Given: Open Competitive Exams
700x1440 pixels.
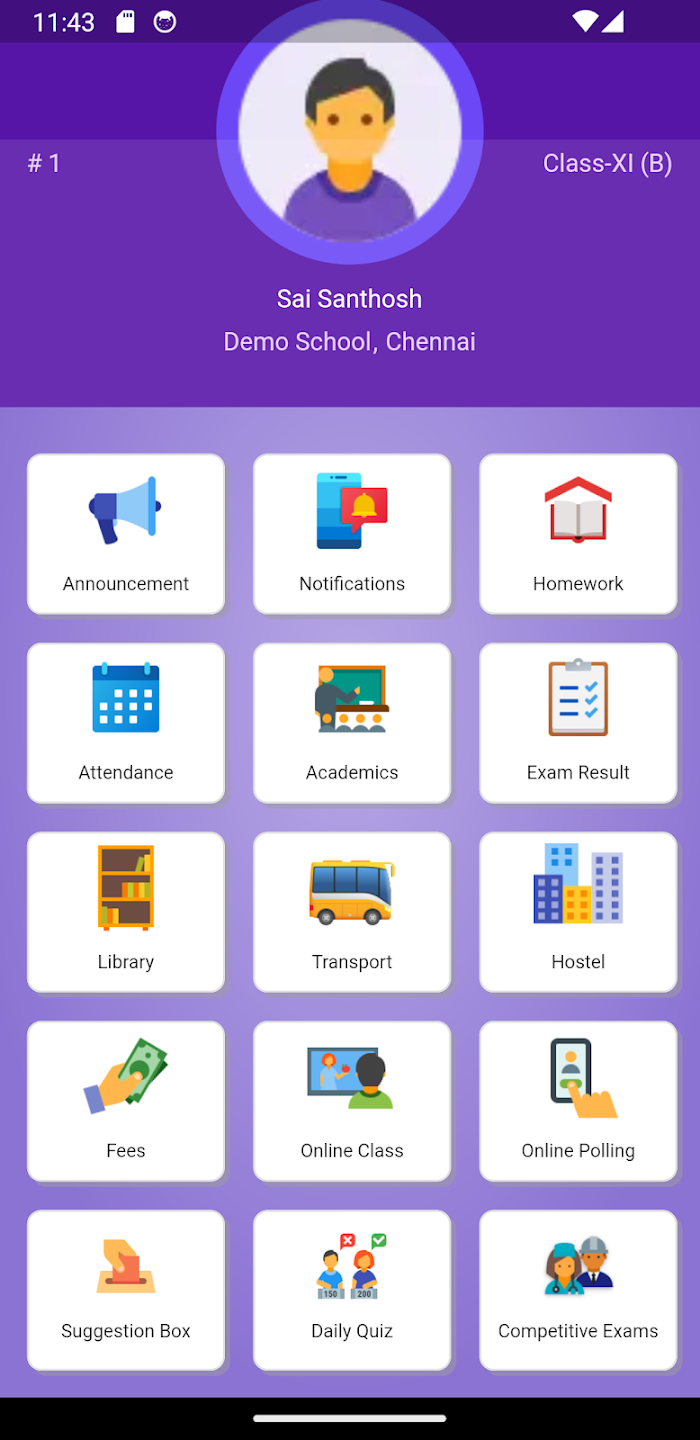Looking at the screenshot, I should 578,1290.
